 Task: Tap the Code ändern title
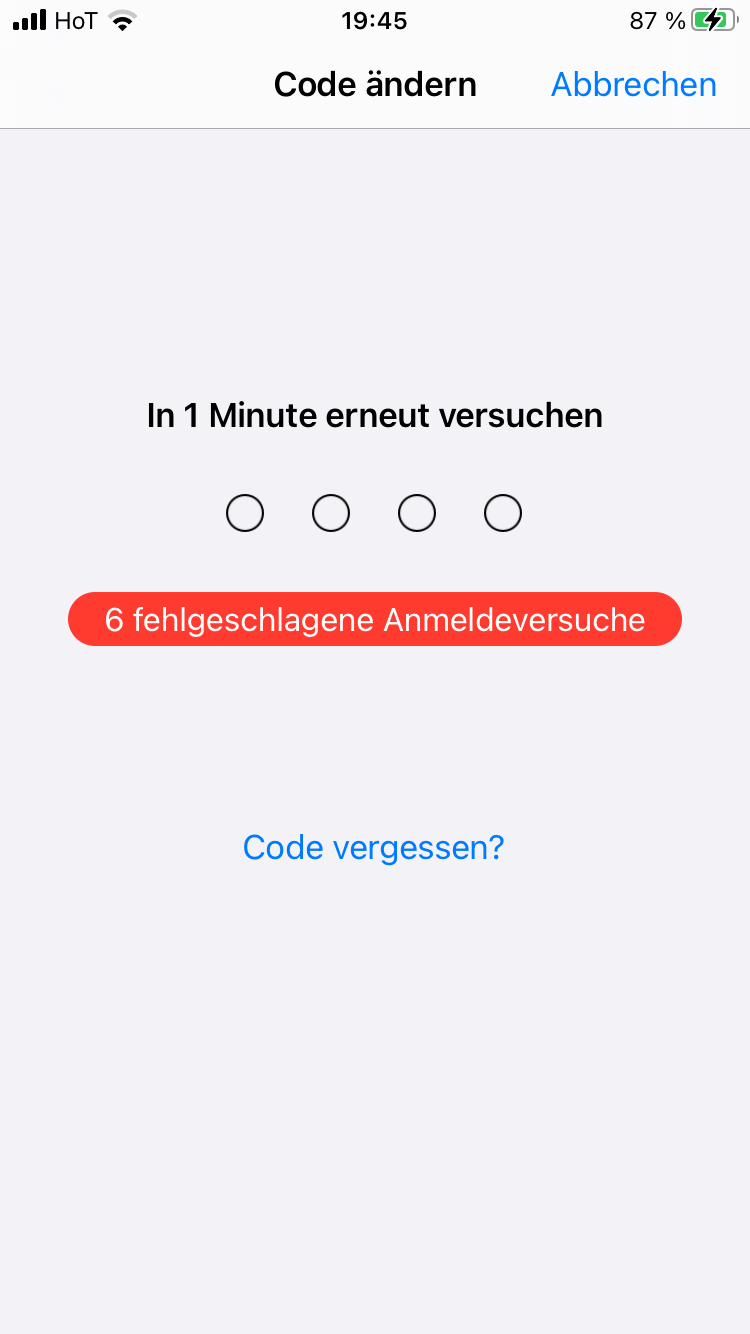(375, 85)
